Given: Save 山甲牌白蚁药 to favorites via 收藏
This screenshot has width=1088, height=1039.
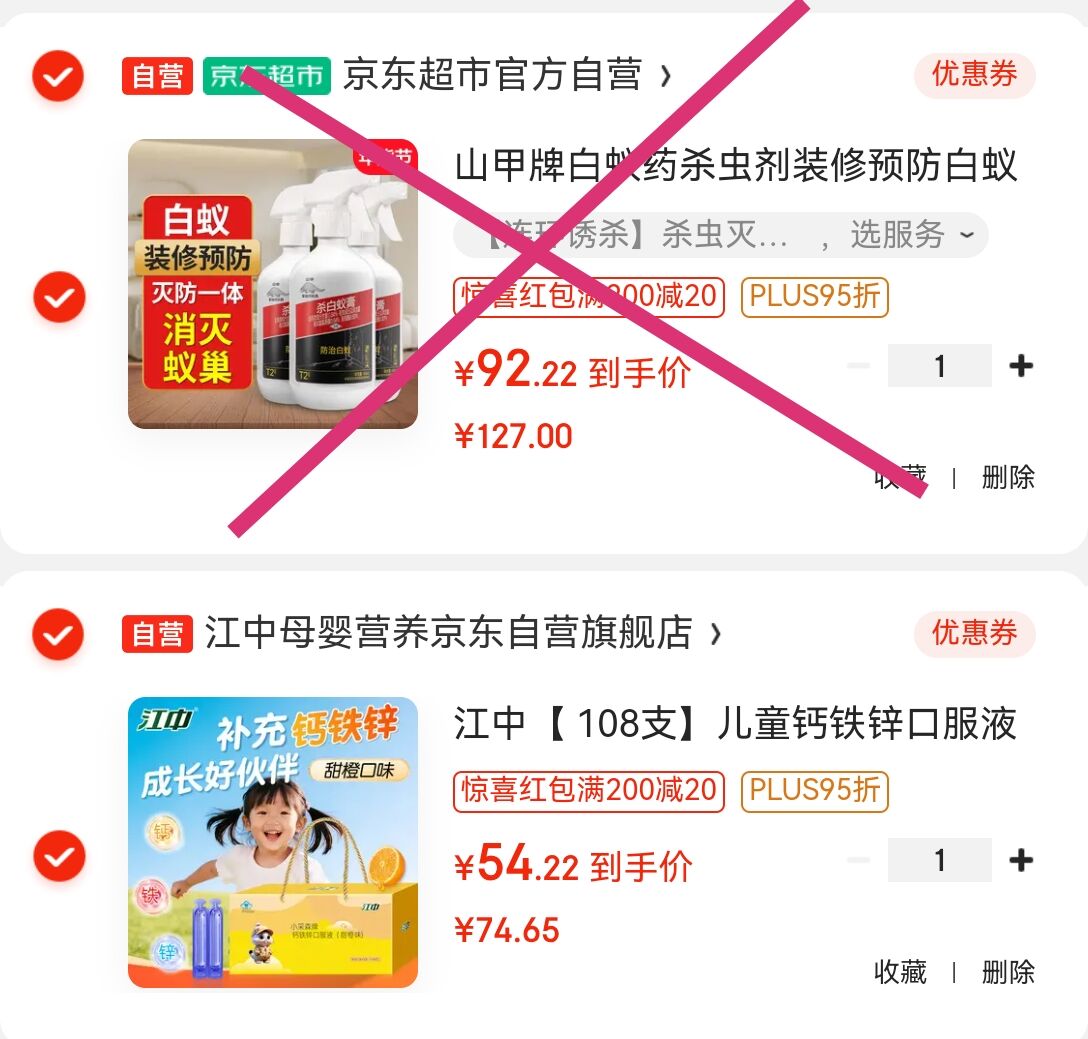Looking at the screenshot, I should (900, 478).
